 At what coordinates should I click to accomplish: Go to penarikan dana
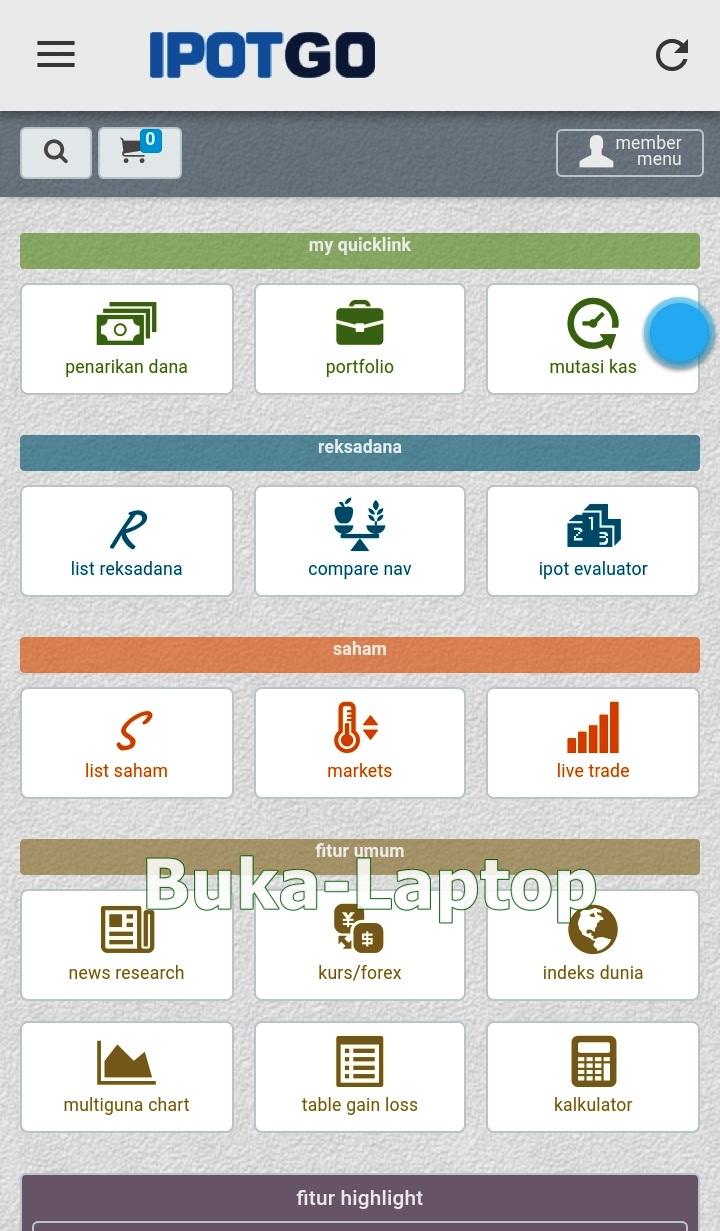pos(126,339)
